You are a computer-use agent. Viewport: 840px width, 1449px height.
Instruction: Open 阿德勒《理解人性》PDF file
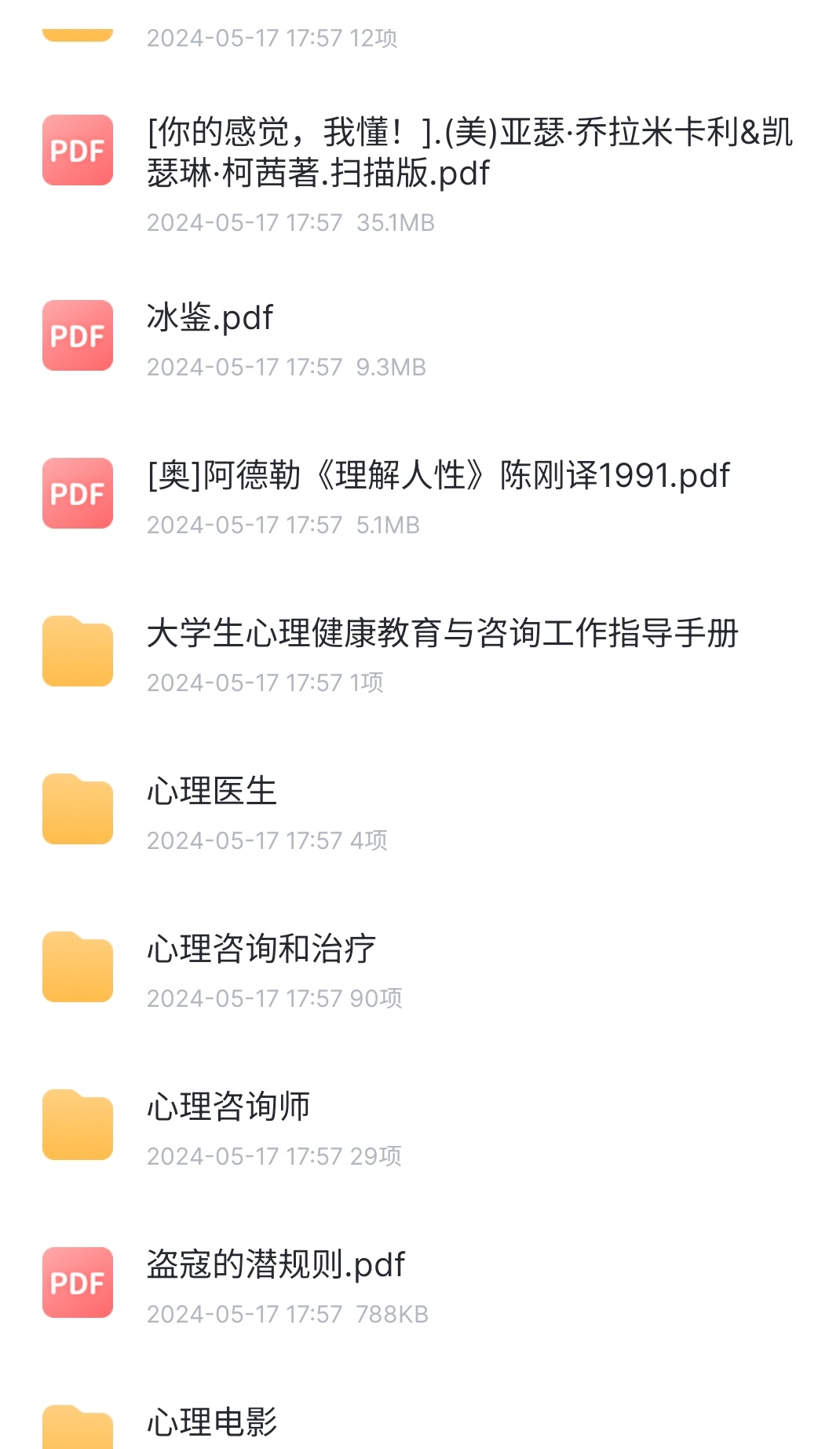coord(438,476)
